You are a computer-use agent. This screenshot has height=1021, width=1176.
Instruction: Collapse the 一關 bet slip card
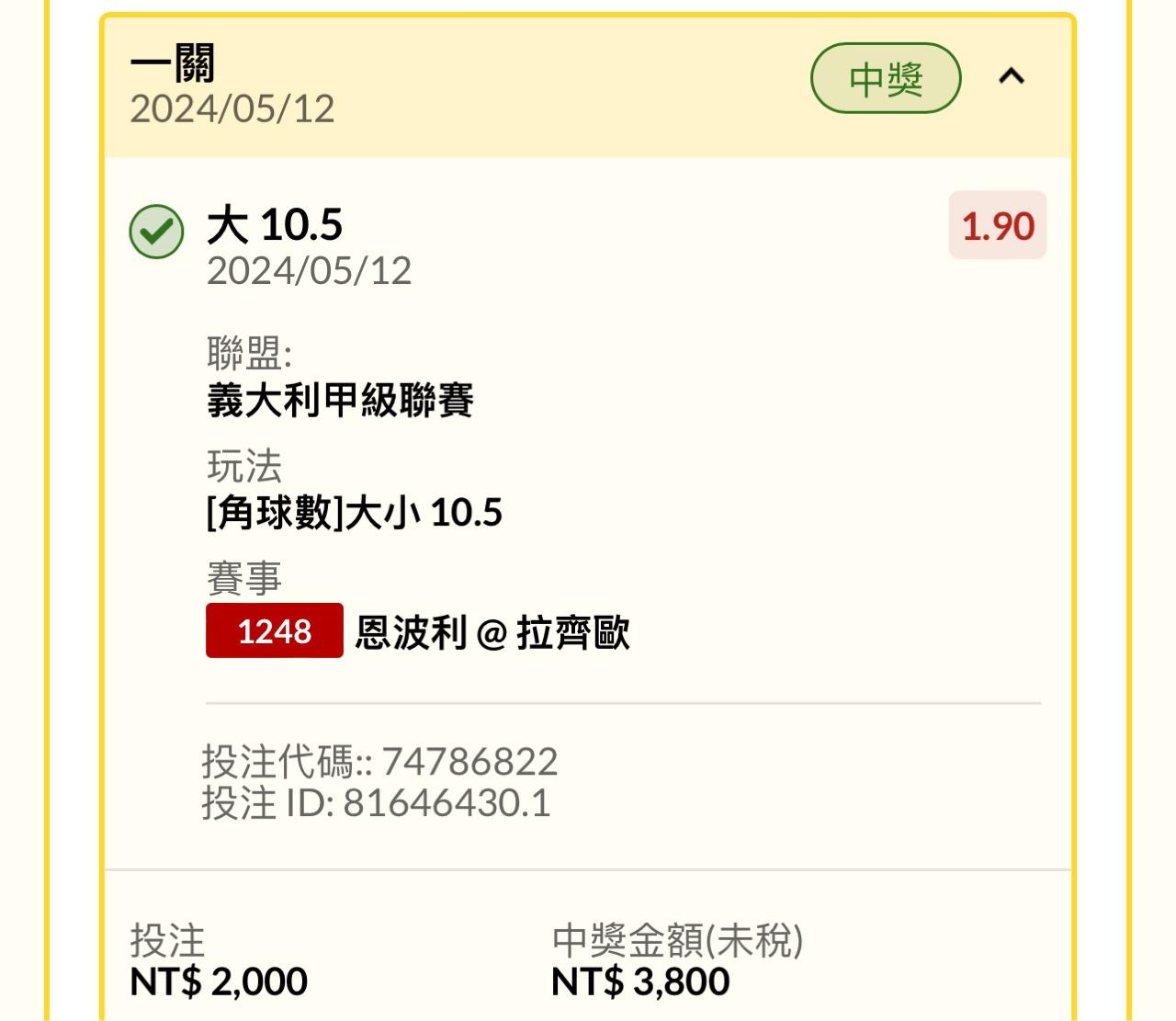1011,77
